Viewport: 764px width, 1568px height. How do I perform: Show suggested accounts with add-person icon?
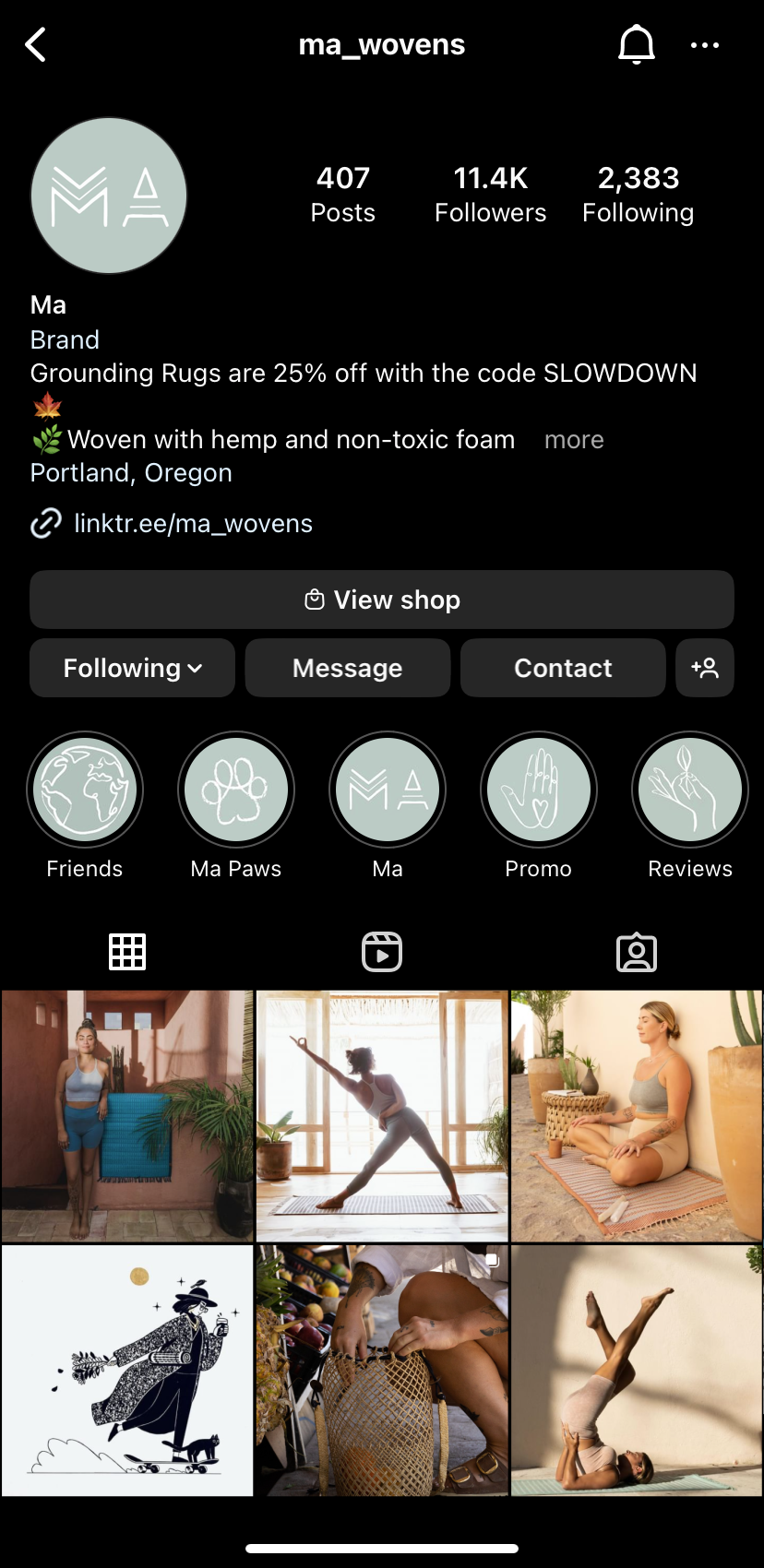705,668
